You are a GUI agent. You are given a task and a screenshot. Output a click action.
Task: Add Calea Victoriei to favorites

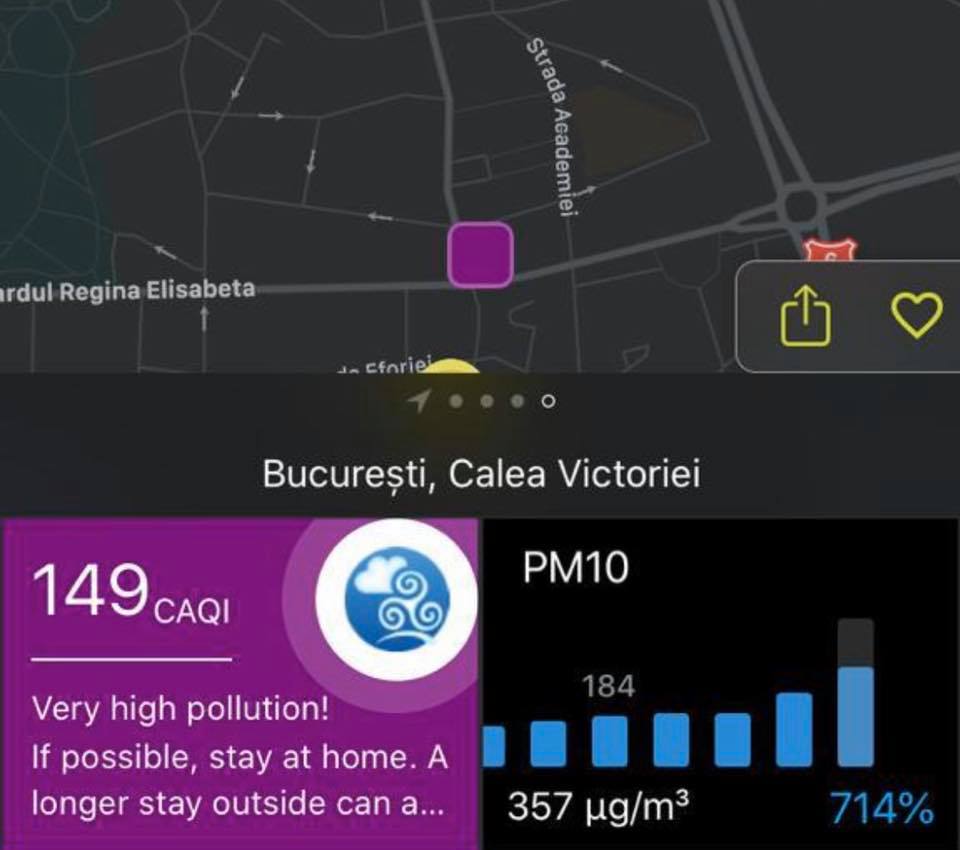pyautogui.click(x=915, y=318)
